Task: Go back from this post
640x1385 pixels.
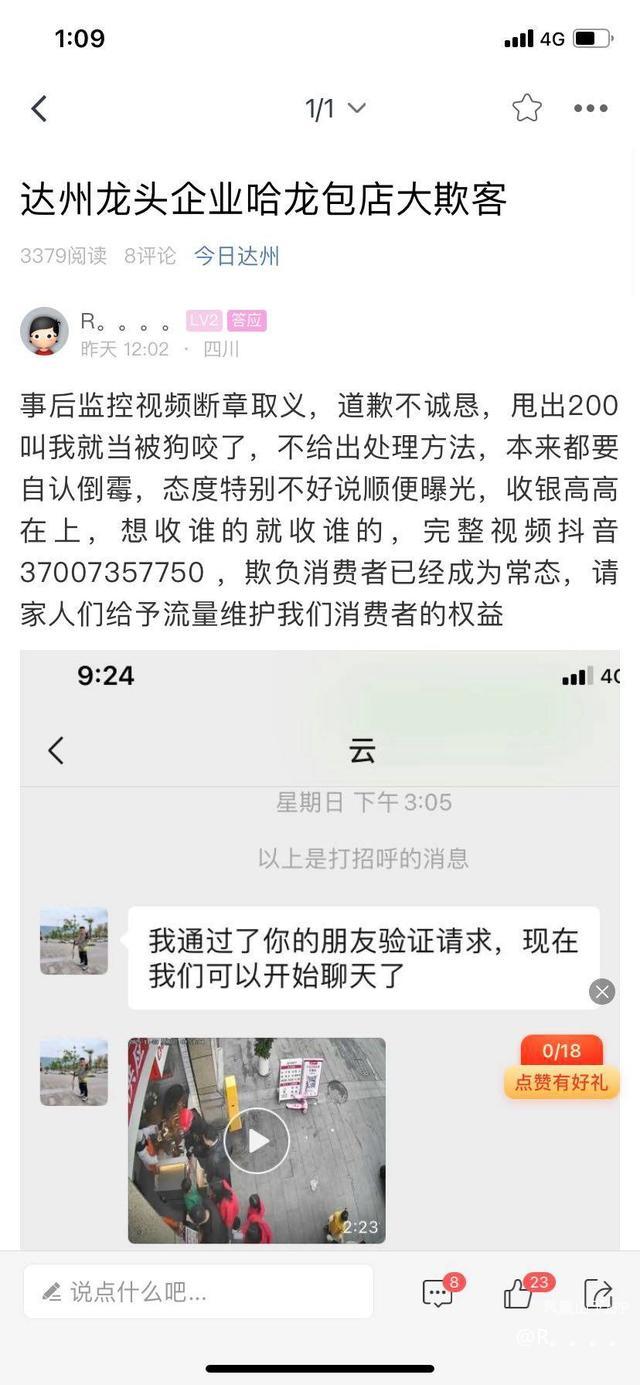Action: 39,109
